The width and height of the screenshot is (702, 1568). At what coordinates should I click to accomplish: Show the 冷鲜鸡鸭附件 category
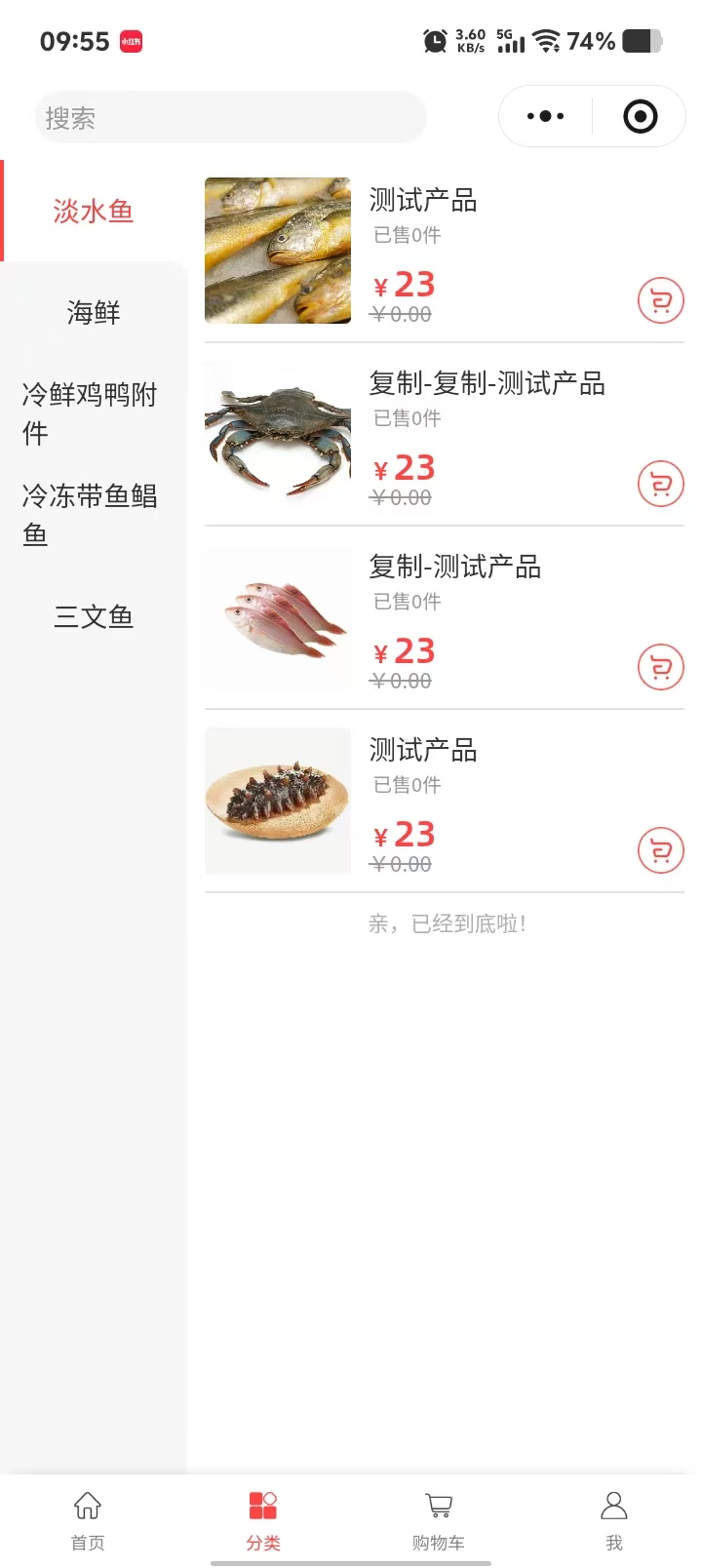(90, 413)
